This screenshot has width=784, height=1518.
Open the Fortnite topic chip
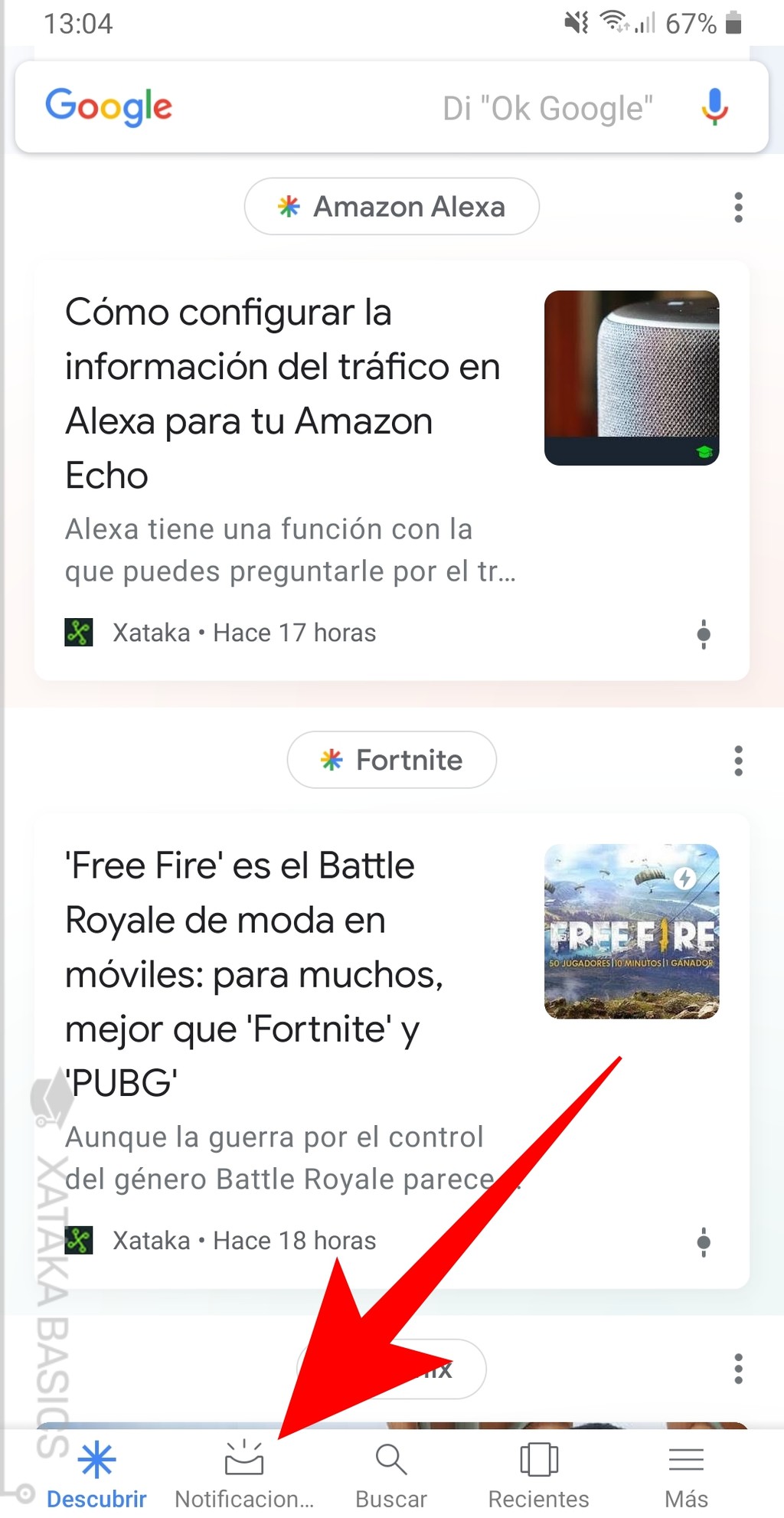pos(391,760)
